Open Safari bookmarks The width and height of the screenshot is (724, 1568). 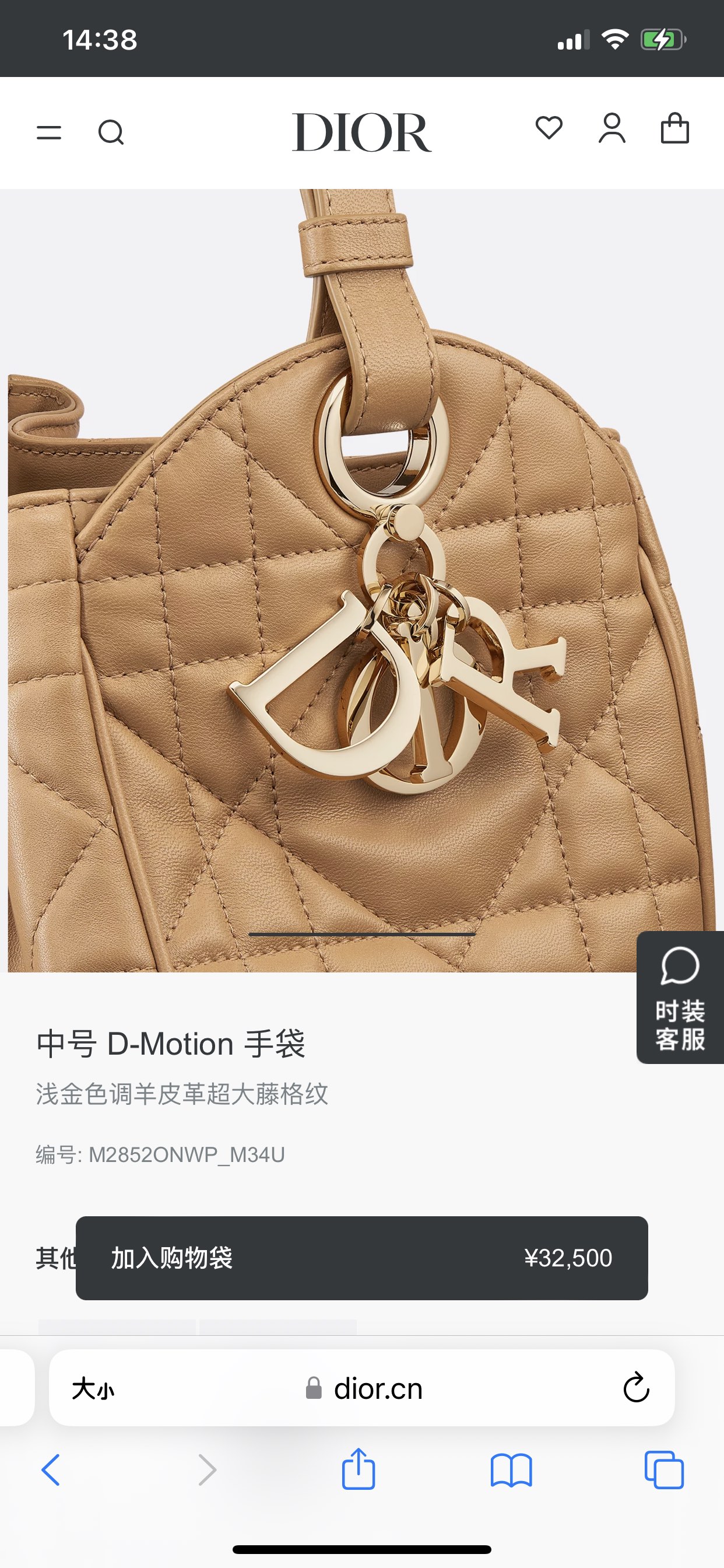pyautogui.click(x=511, y=1470)
